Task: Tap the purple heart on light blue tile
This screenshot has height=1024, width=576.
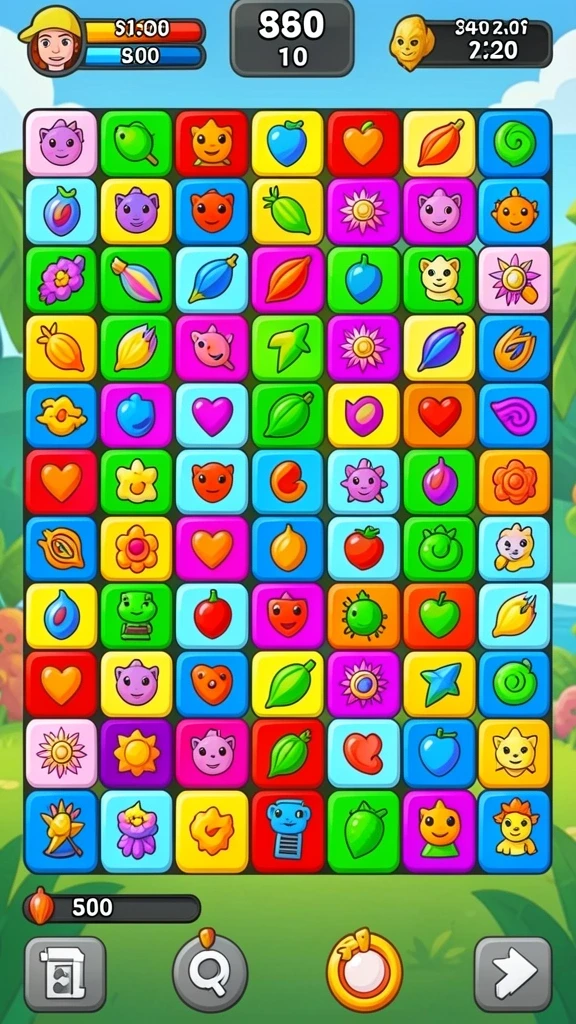Action: 212,415
